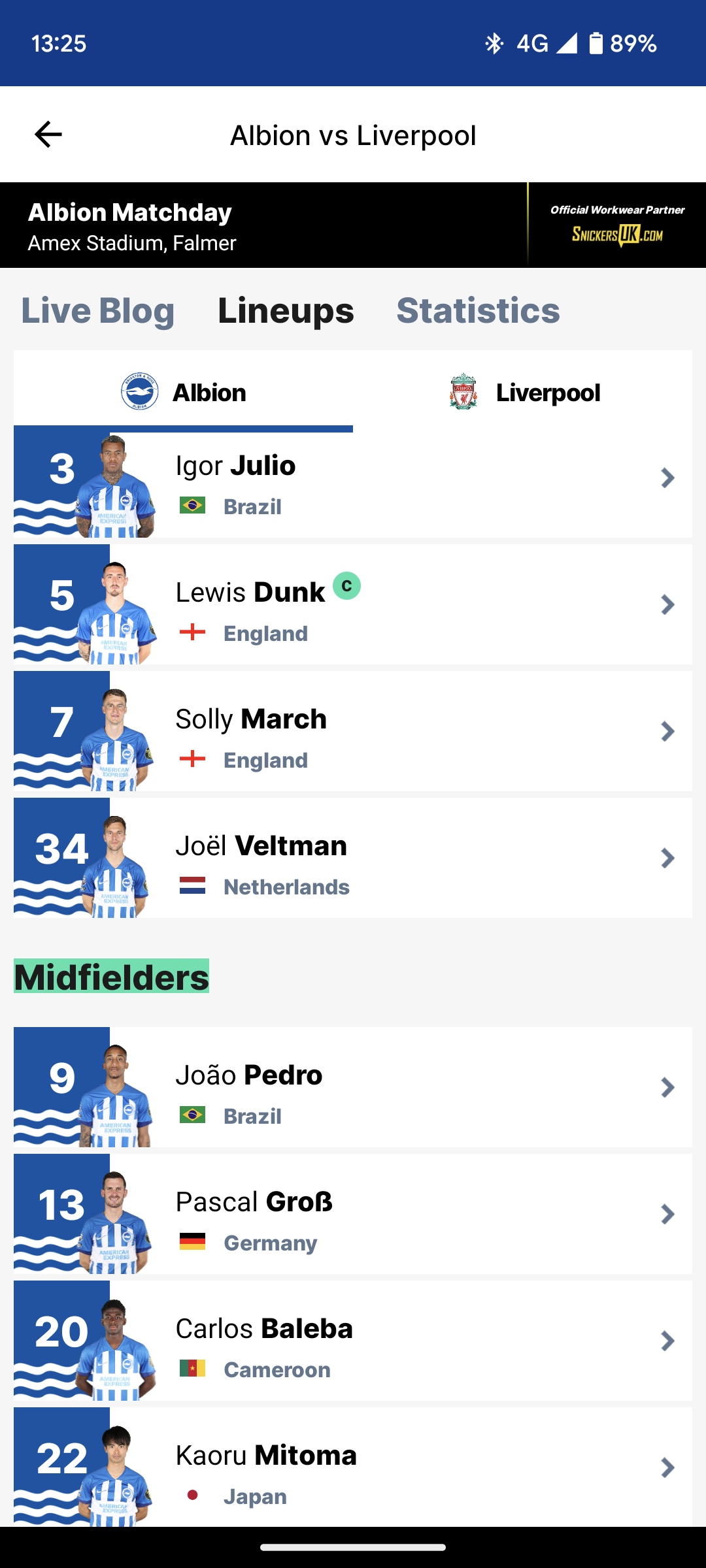The image size is (706, 1568).
Task: View Pascal Groß's profile
Action: click(353, 1215)
